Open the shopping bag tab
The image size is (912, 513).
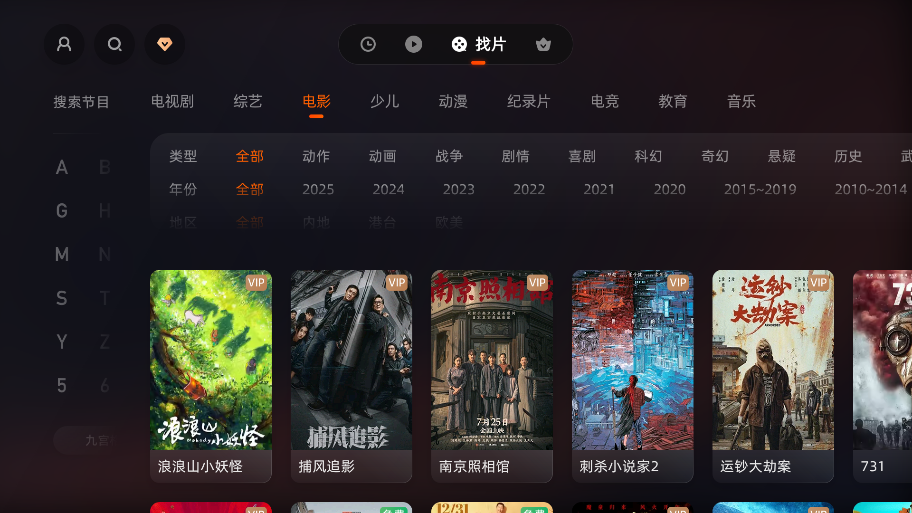(544, 44)
